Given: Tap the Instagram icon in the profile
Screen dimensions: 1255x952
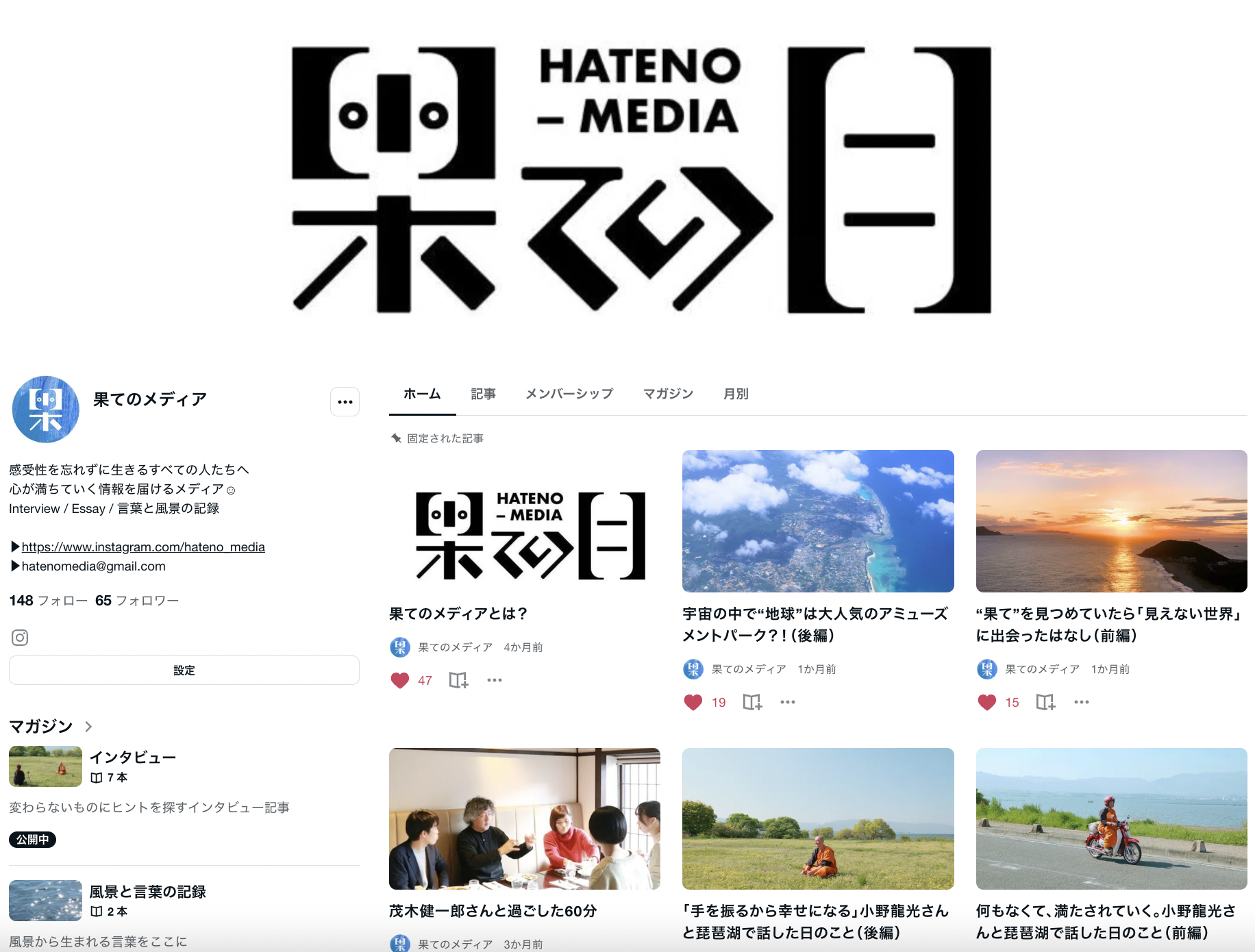Looking at the screenshot, I should tap(20, 638).
